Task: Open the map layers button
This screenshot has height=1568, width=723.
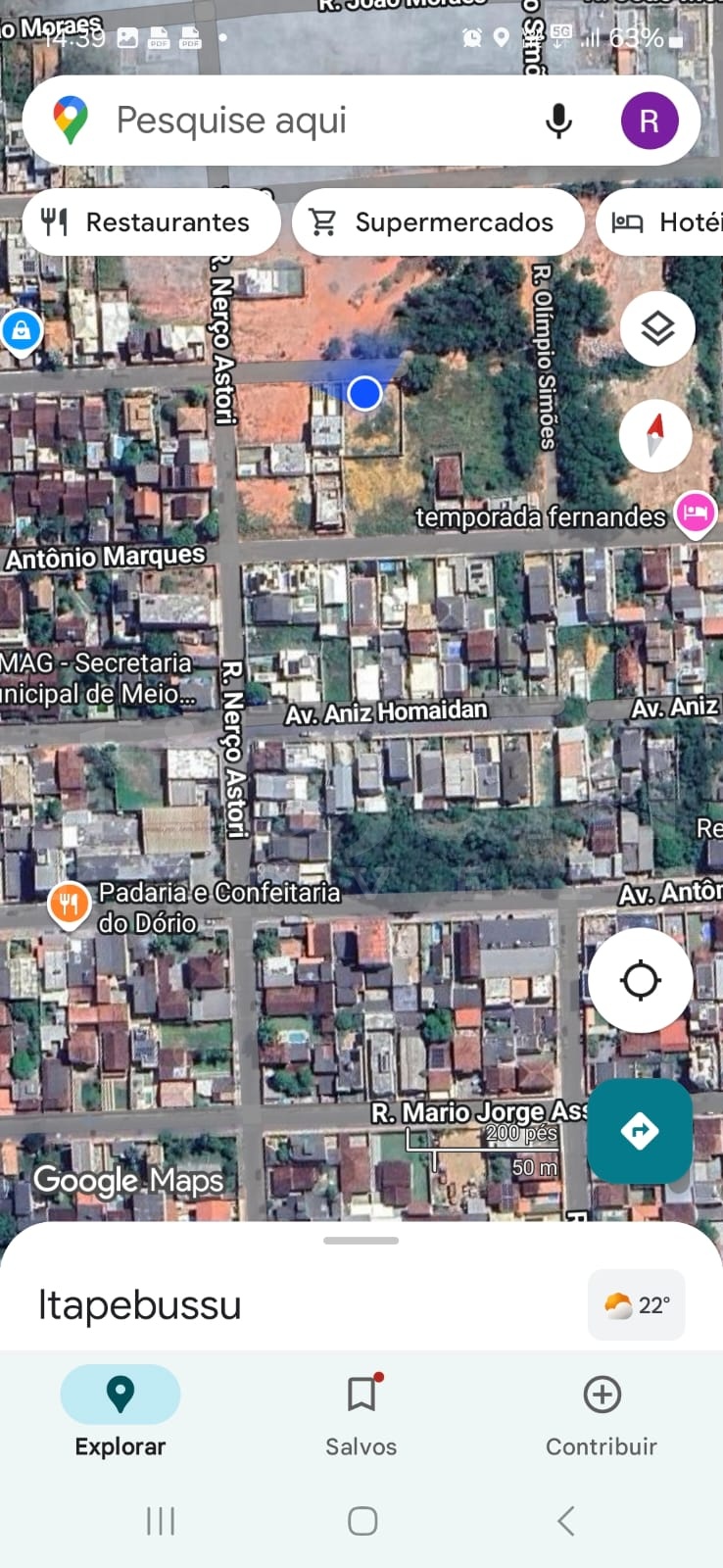Action: (657, 328)
